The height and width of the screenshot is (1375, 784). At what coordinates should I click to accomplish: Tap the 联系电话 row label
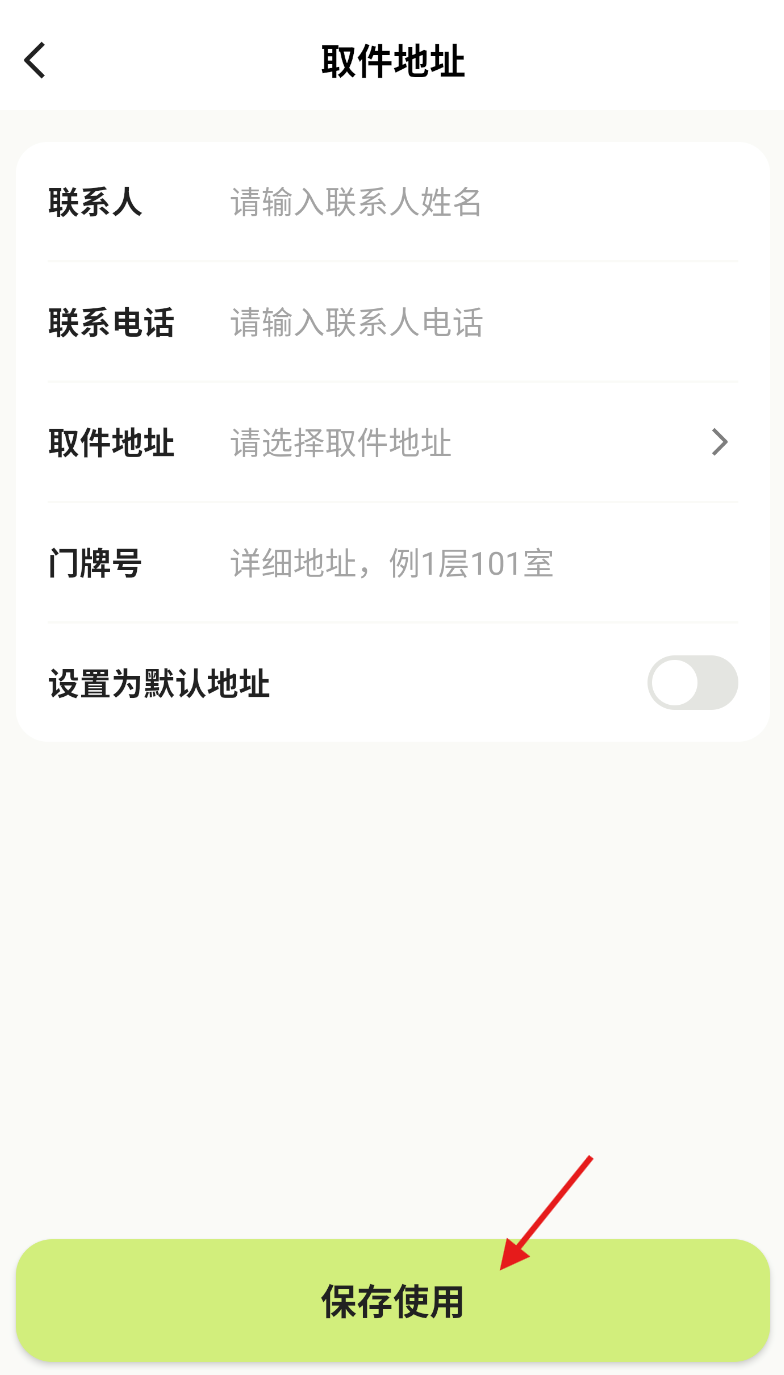pyautogui.click(x=111, y=323)
